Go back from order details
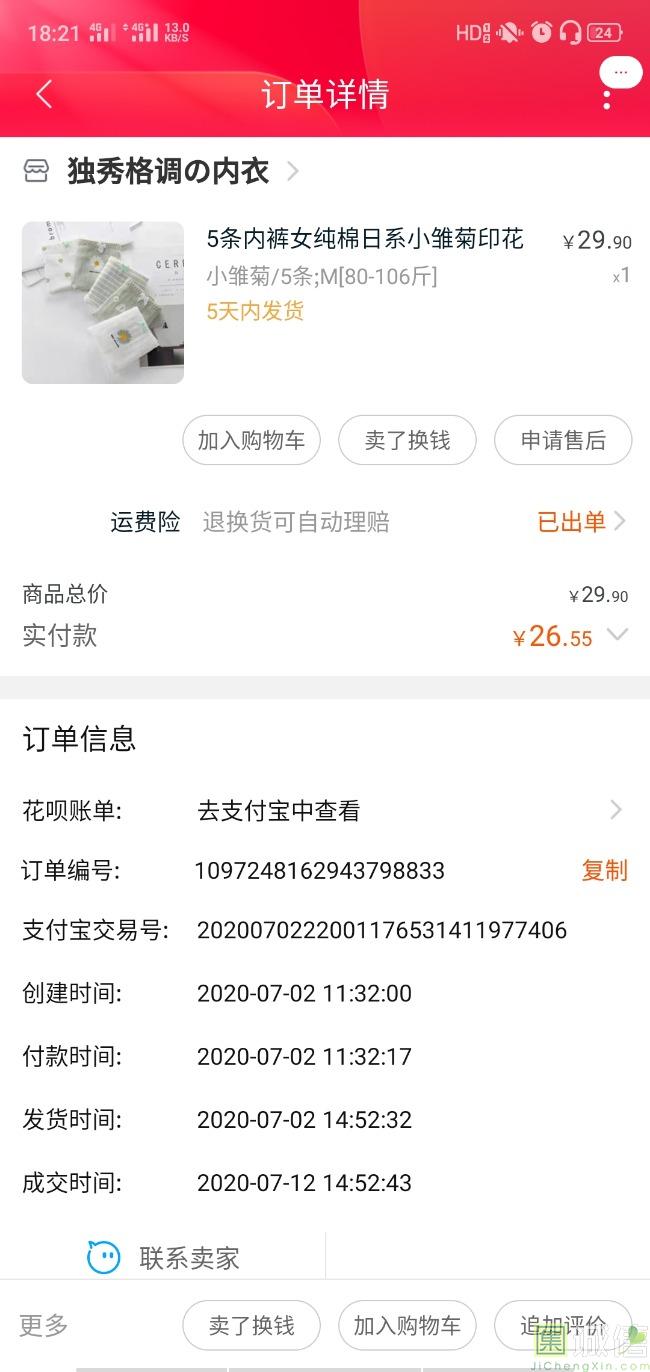The width and height of the screenshot is (650, 1372). [43, 94]
